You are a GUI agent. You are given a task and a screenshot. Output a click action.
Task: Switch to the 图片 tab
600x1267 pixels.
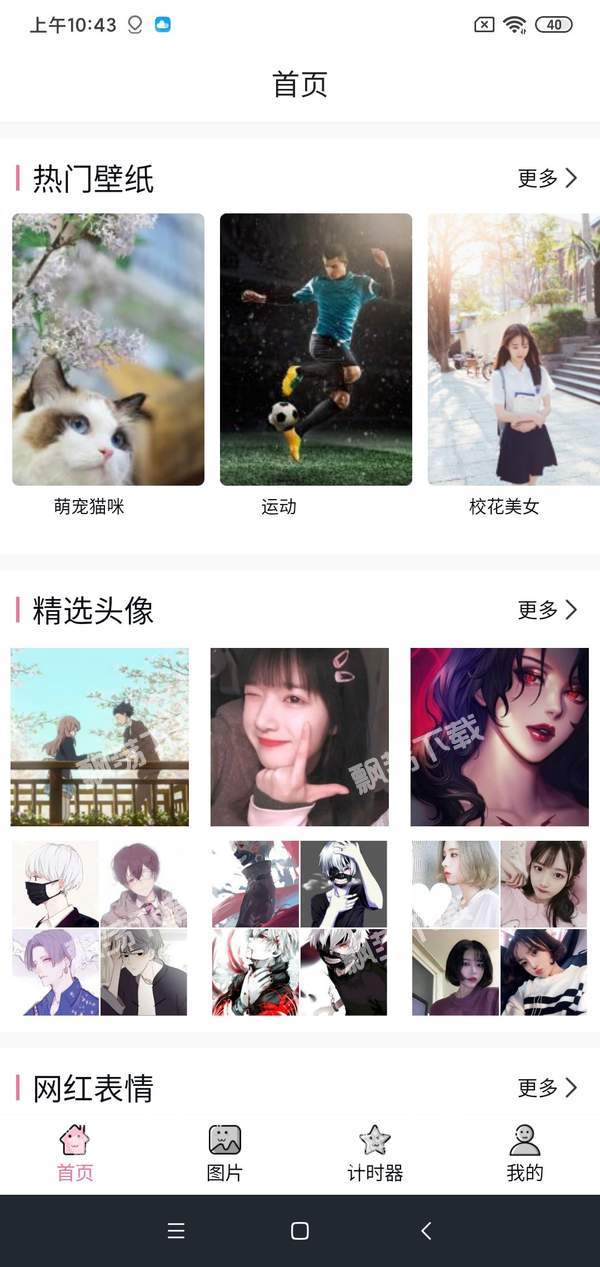click(x=225, y=1153)
